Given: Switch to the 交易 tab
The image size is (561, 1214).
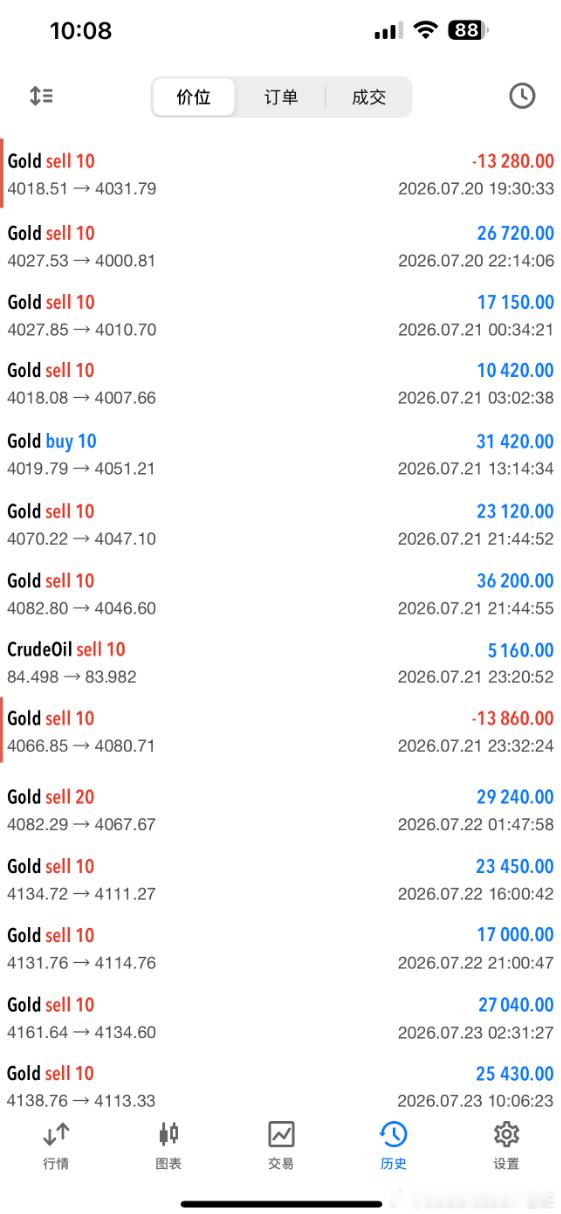Looking at the screenshot, I should [281, 1145].
